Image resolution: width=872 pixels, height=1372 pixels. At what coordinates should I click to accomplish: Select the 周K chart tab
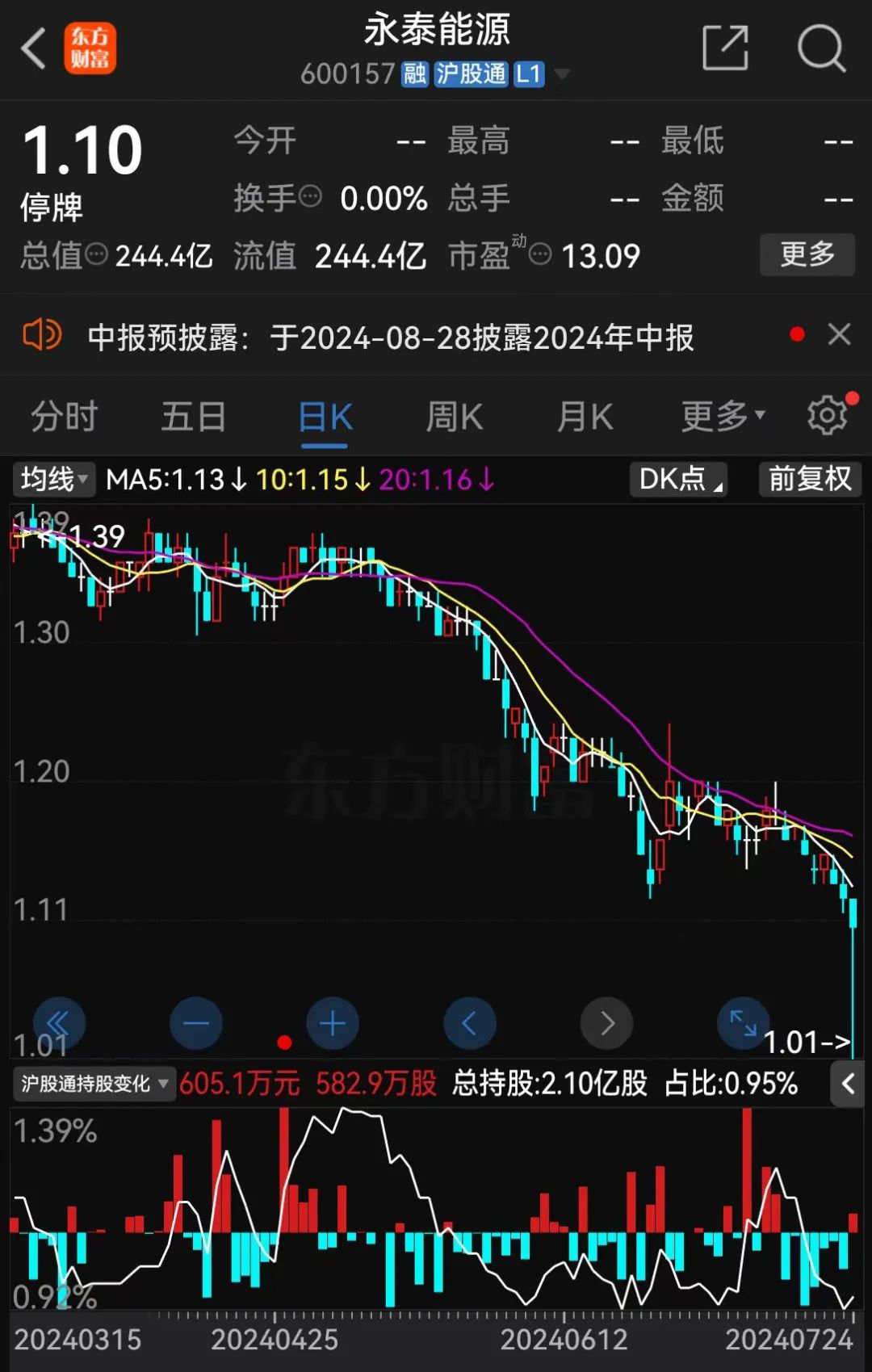[455, 417]
